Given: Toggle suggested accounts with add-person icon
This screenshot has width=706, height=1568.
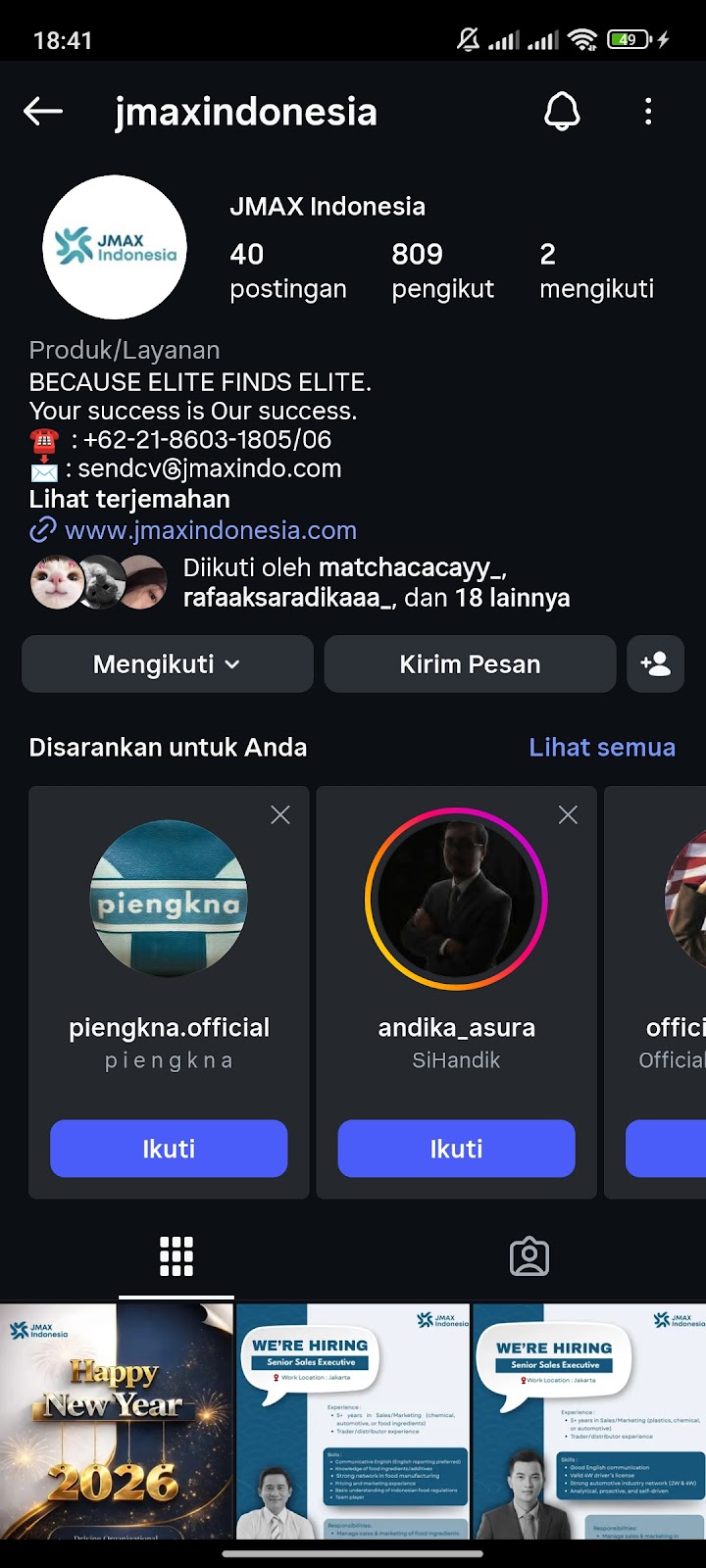Looking at the screenshot, I should 655,664.
